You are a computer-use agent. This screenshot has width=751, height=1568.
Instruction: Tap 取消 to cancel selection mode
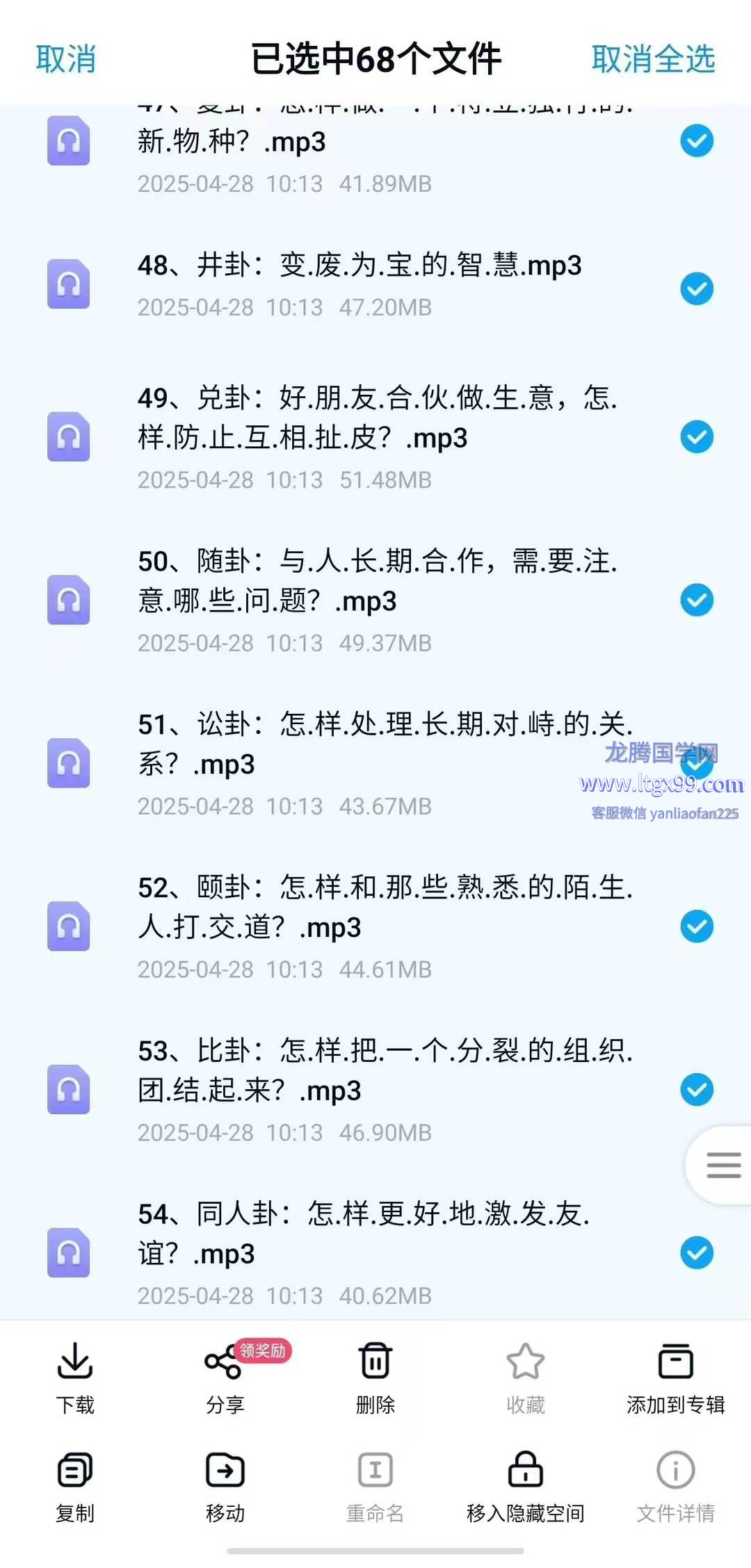[66, 59]
